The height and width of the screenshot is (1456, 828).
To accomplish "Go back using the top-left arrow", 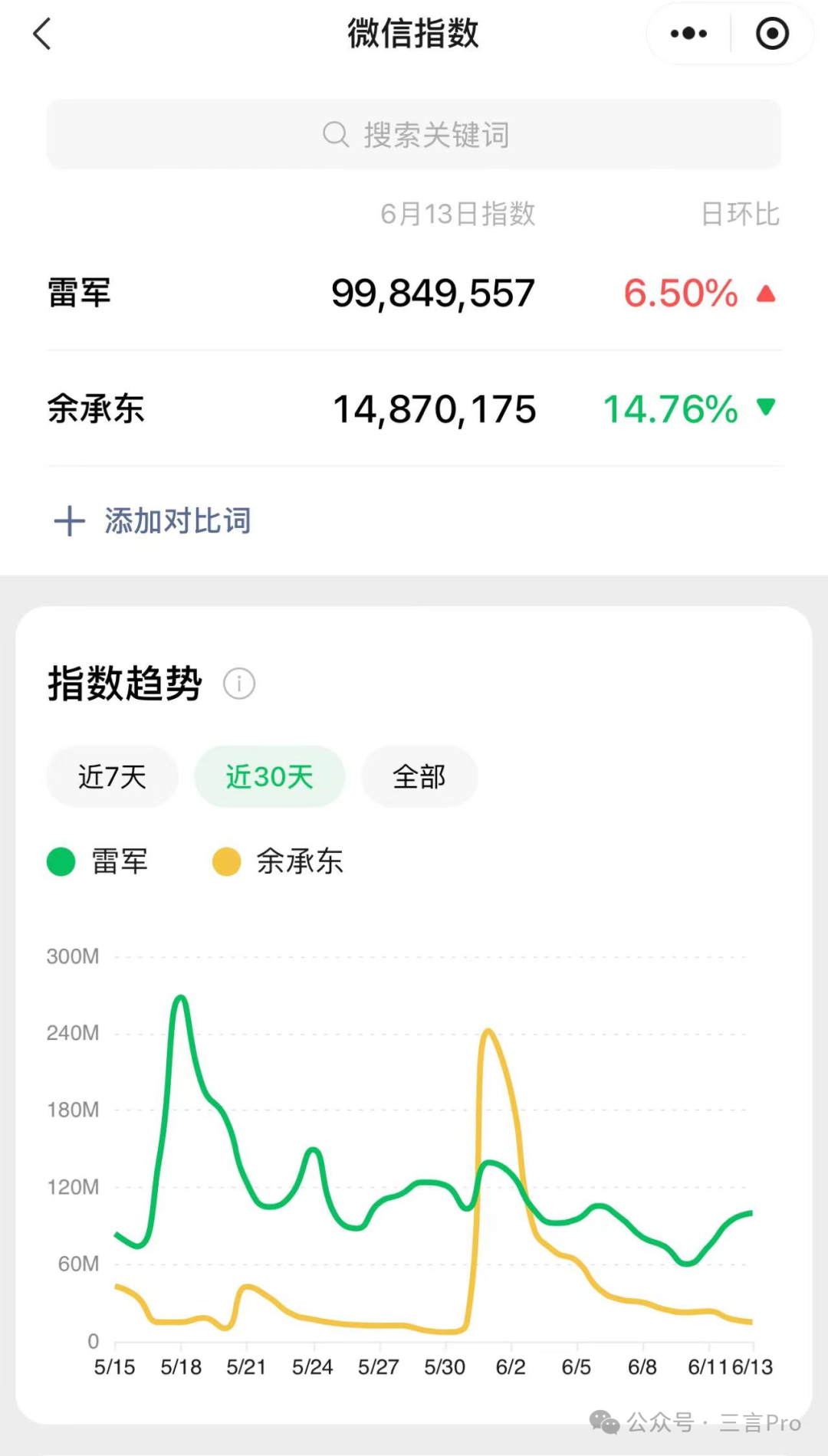I will click(42, 34).
